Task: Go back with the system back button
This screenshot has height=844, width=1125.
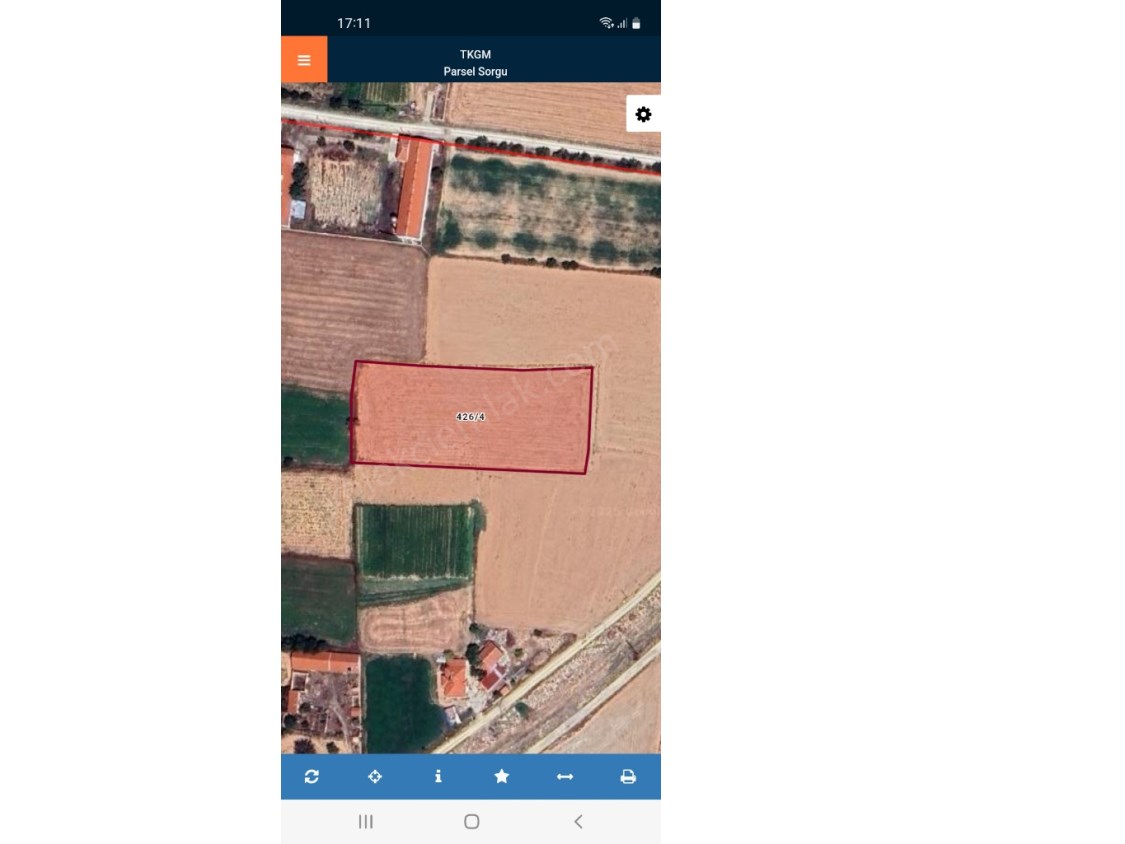Action: (577, 822)
